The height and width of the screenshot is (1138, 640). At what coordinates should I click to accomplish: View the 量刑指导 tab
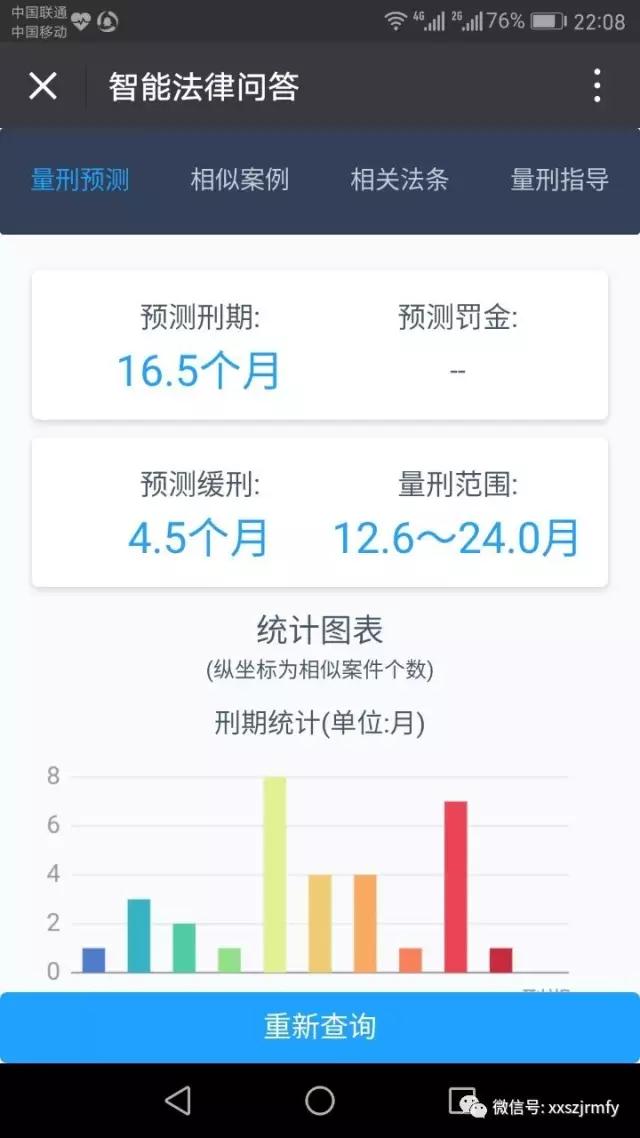tap(559, 179)
